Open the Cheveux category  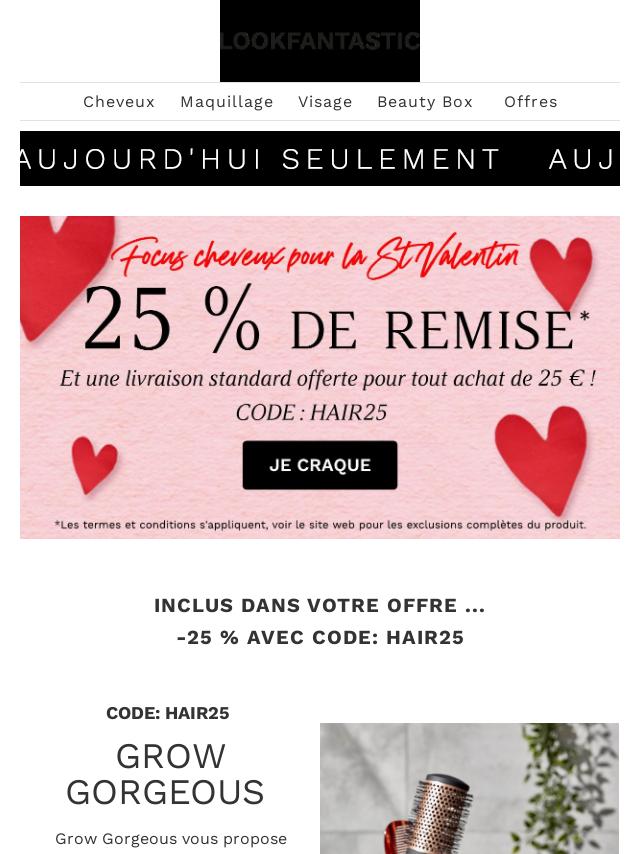point(119,102)
